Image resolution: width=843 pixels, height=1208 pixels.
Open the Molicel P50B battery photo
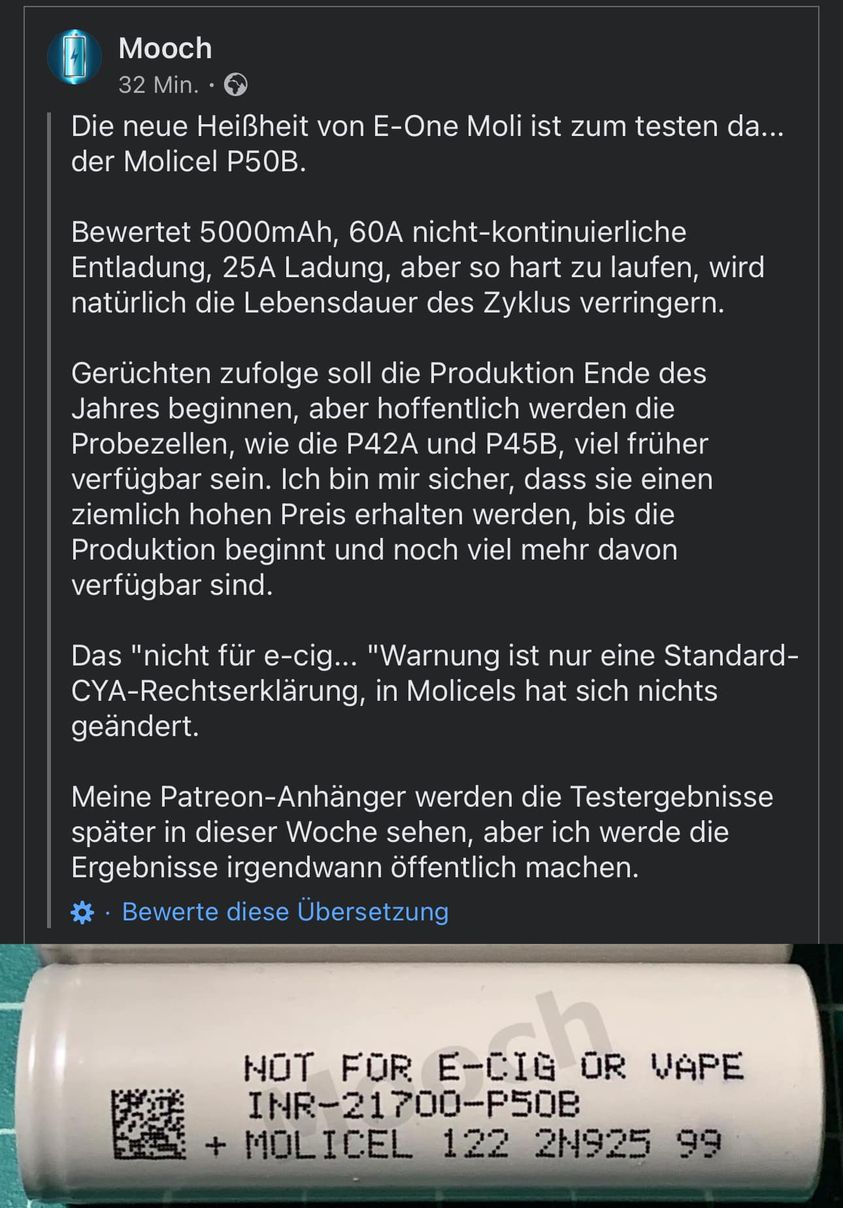[x=421, y=1075]
